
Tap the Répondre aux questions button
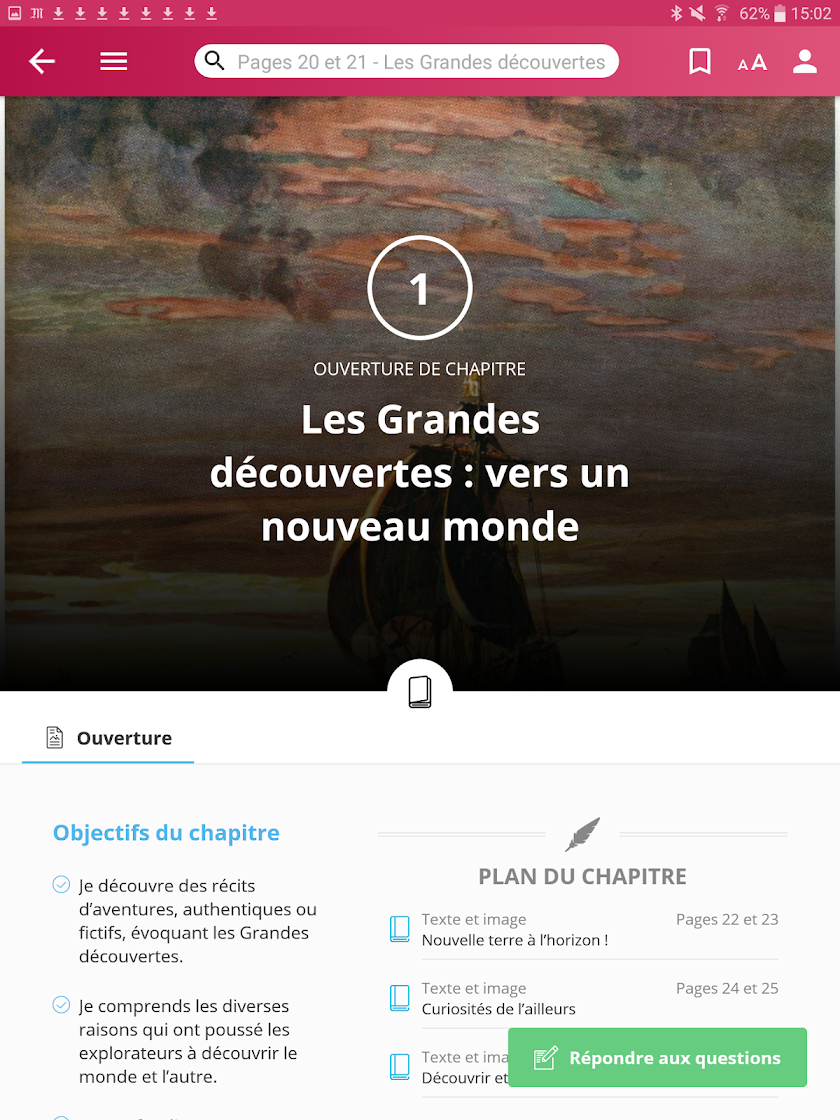[x=657, y=1058]
